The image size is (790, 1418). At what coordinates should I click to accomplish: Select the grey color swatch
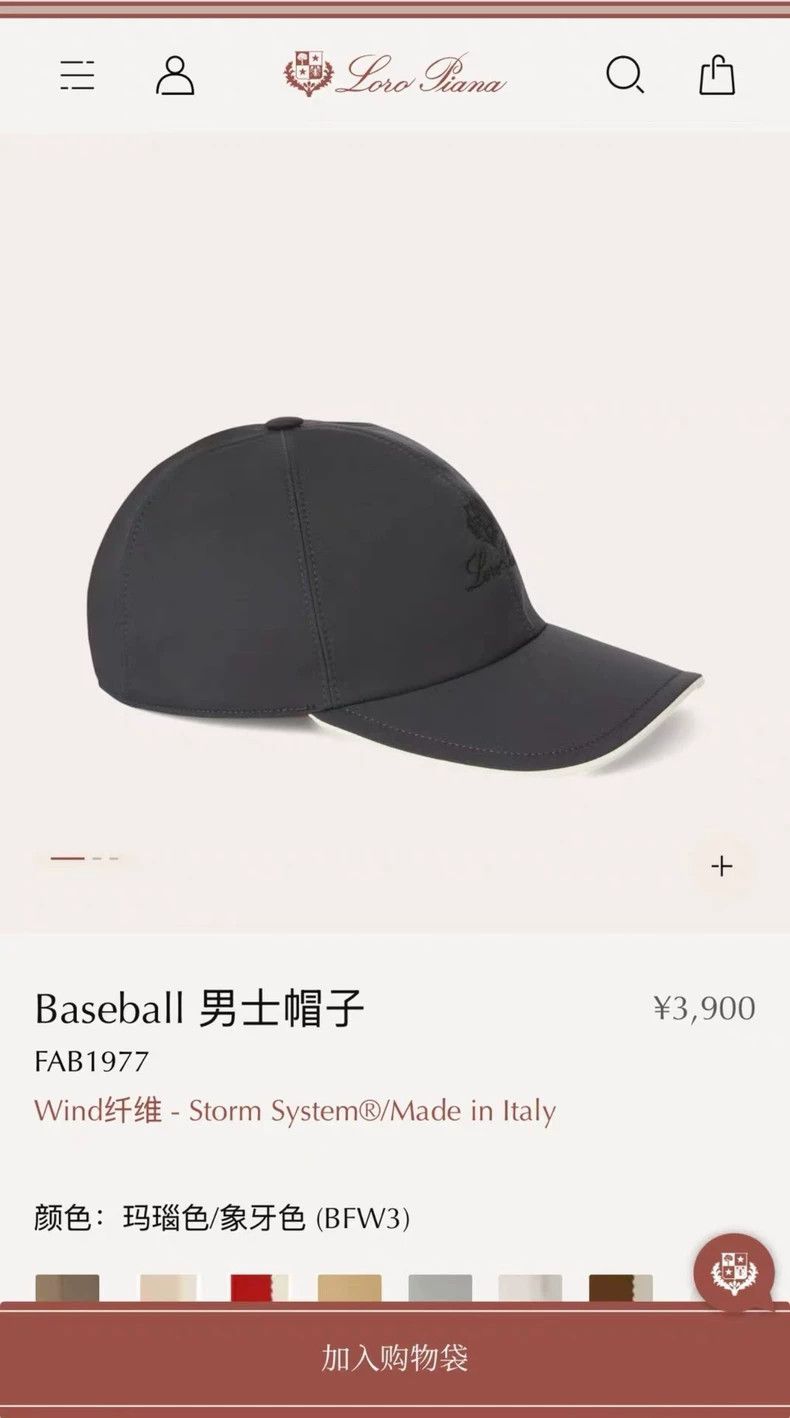[440, 1288]
